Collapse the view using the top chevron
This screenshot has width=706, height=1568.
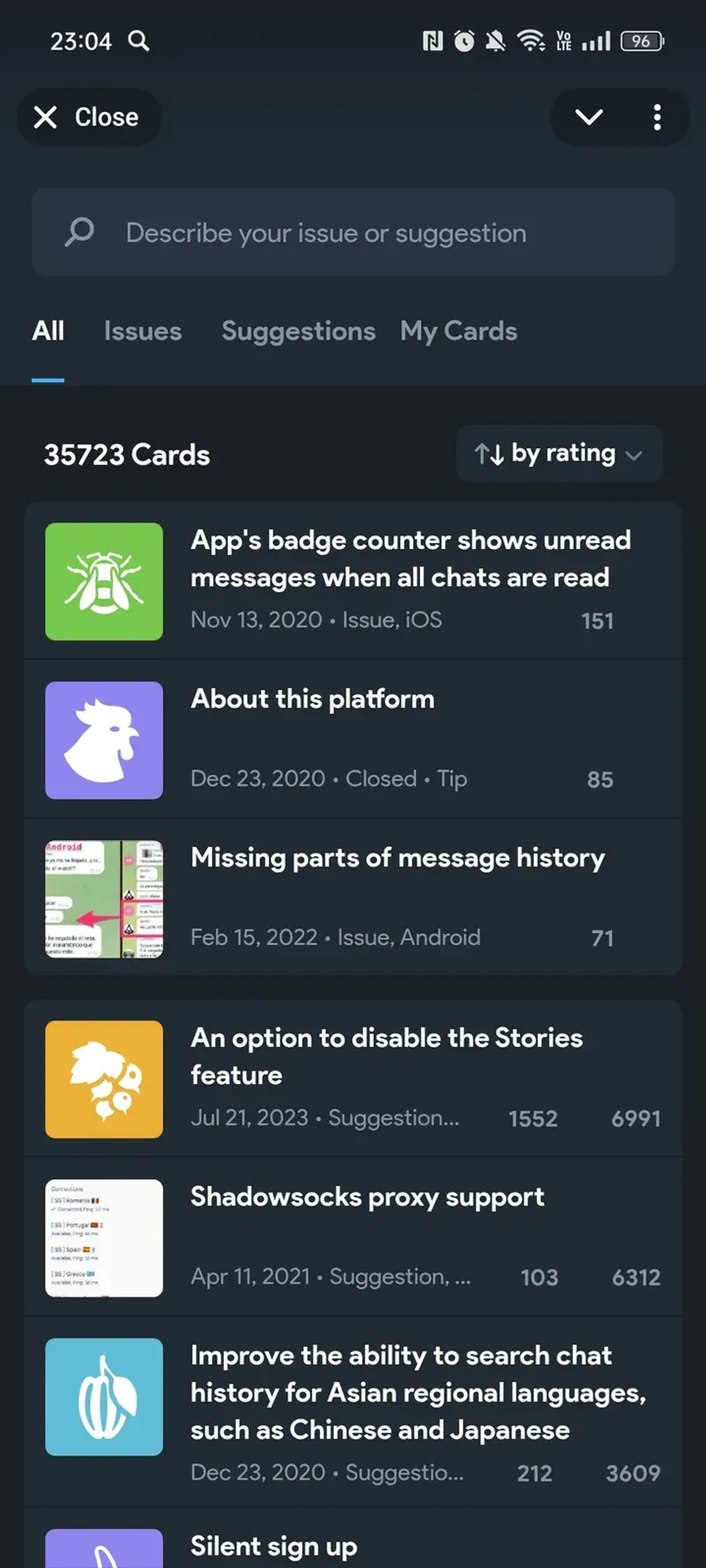590,117
